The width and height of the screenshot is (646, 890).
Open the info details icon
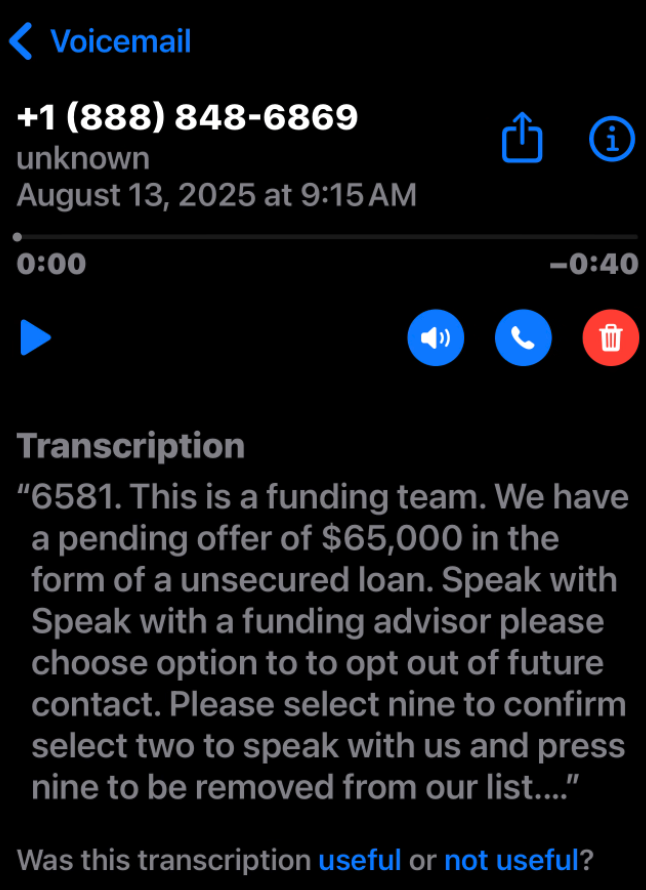point(612,140)
